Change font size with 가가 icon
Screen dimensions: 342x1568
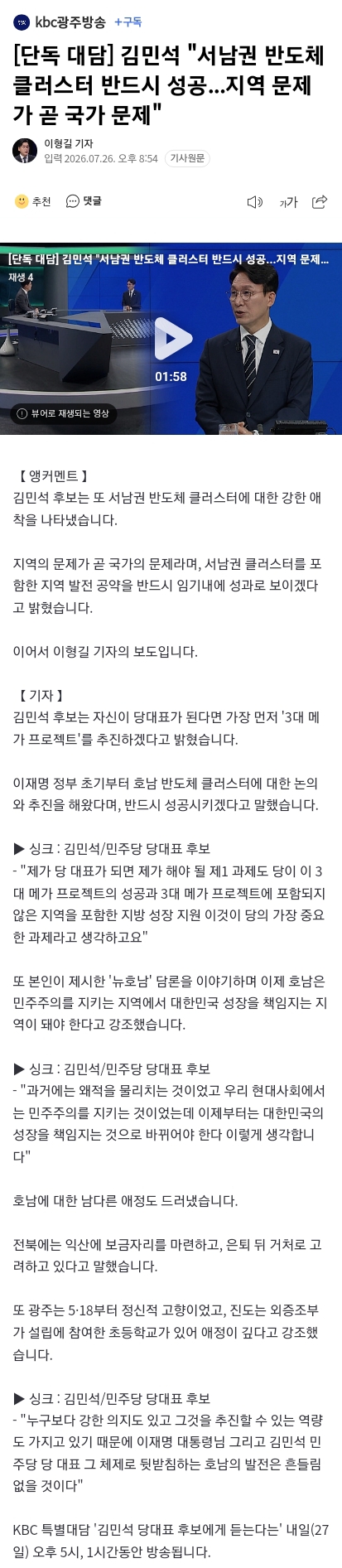point(288,202)
